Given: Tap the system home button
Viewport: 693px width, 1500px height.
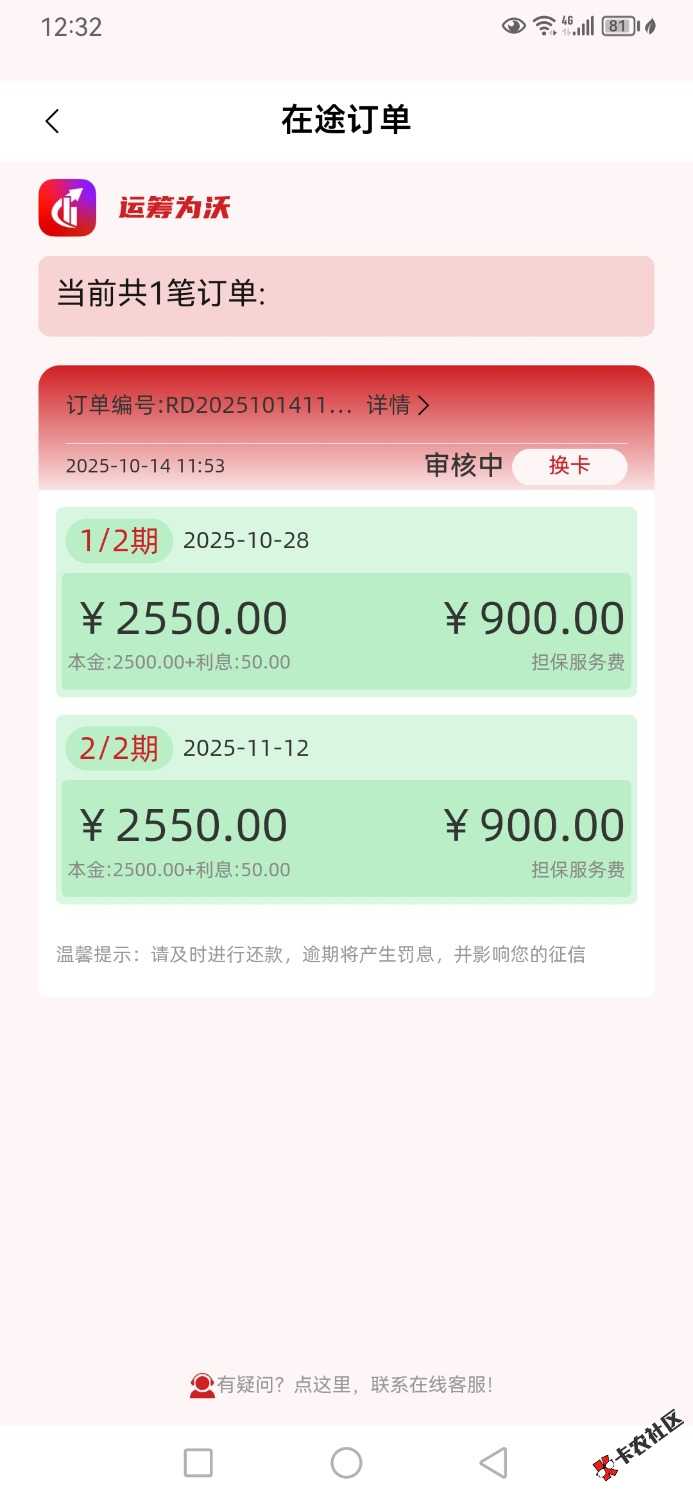Looking at the screenshot, I should click(x=346, y=1463).
